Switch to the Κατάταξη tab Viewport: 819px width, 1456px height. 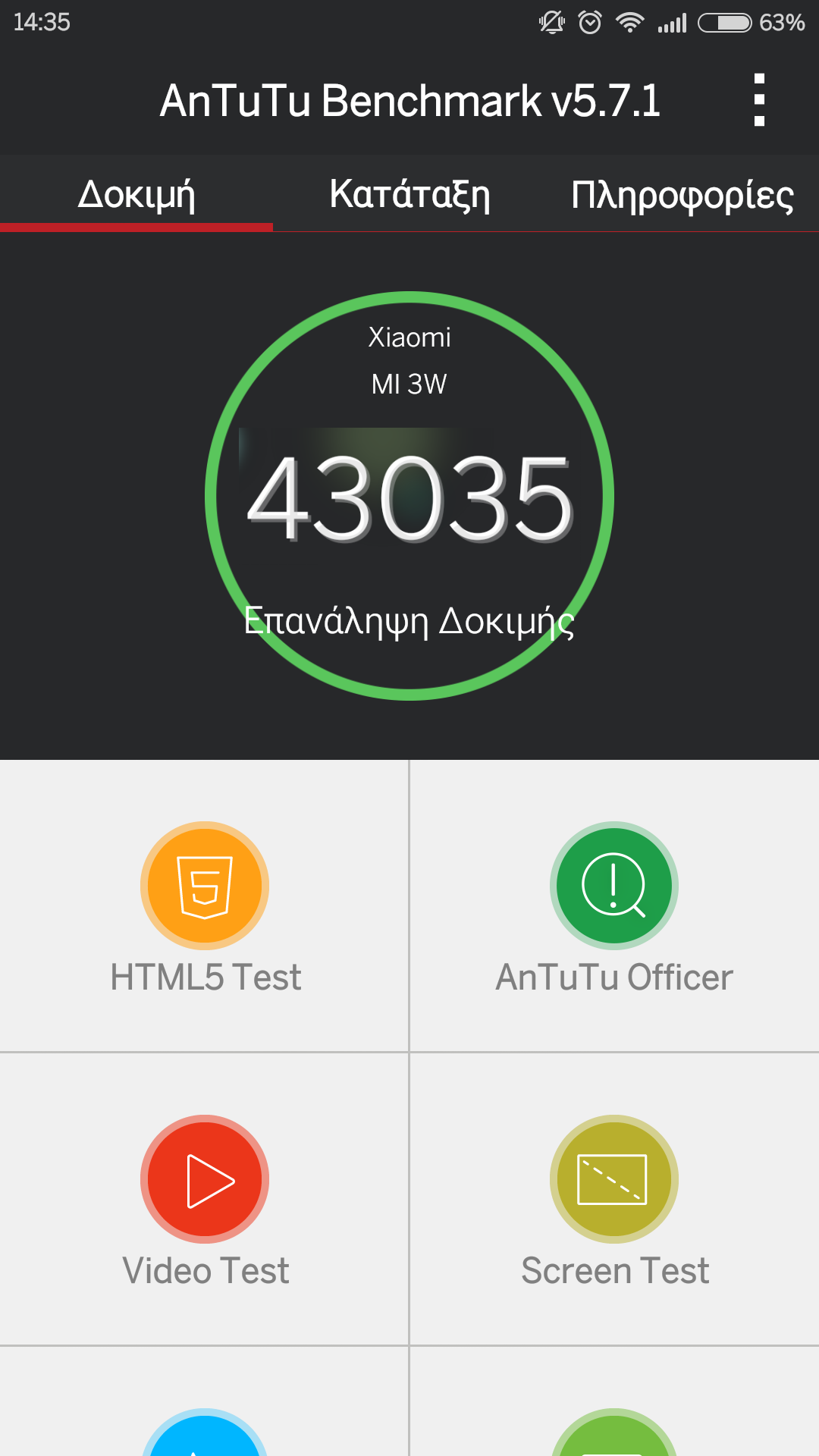(x=409, y=194)
